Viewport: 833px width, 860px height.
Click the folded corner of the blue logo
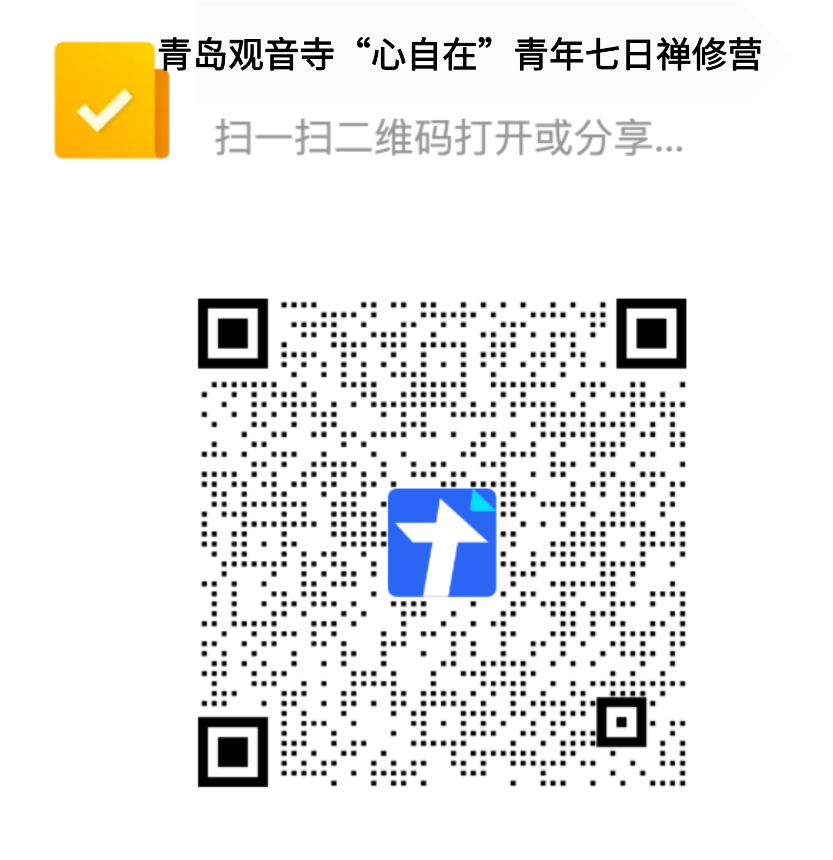point(482,501)
